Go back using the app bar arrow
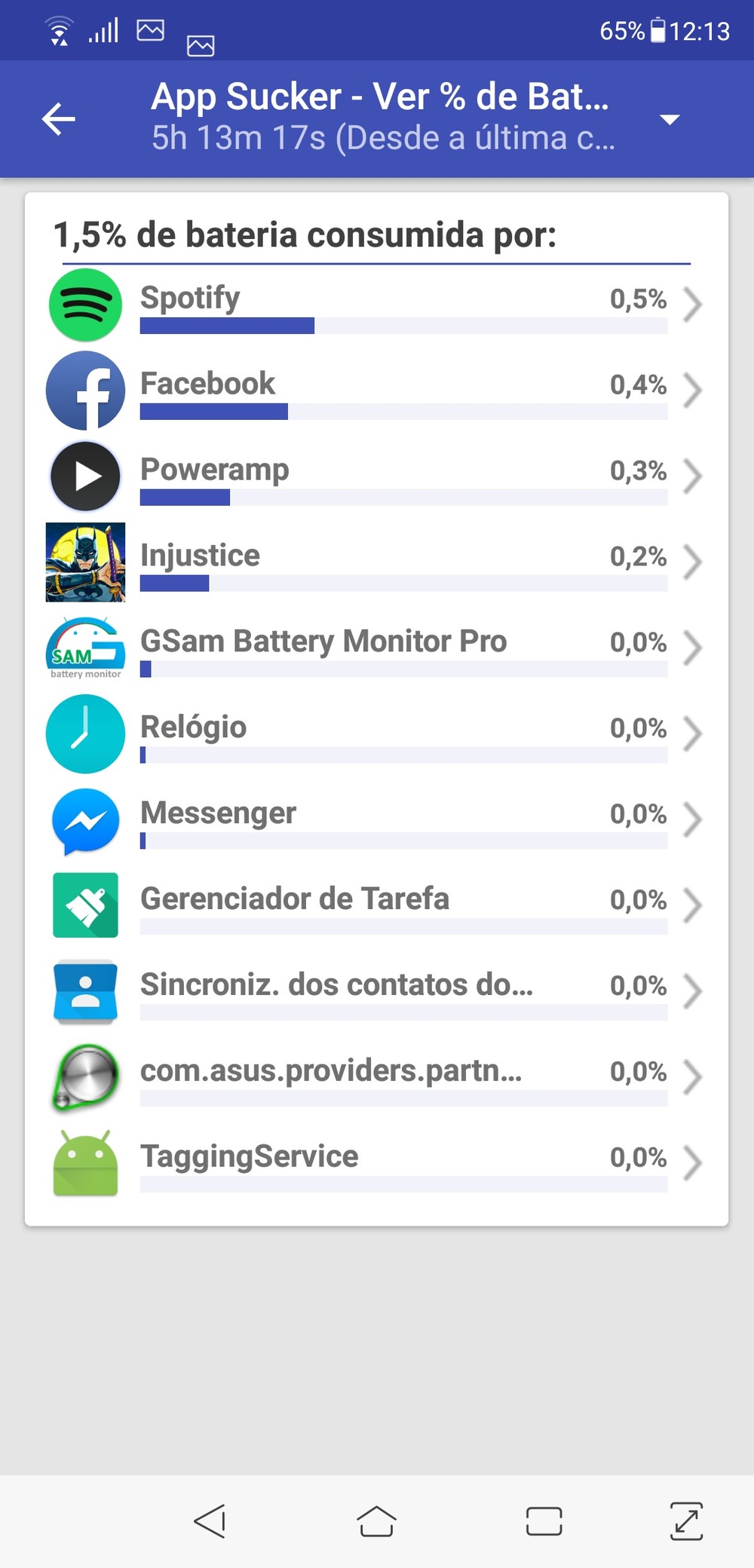The width and height of the screenshot is (754, 1568). (x=59, y=119)
